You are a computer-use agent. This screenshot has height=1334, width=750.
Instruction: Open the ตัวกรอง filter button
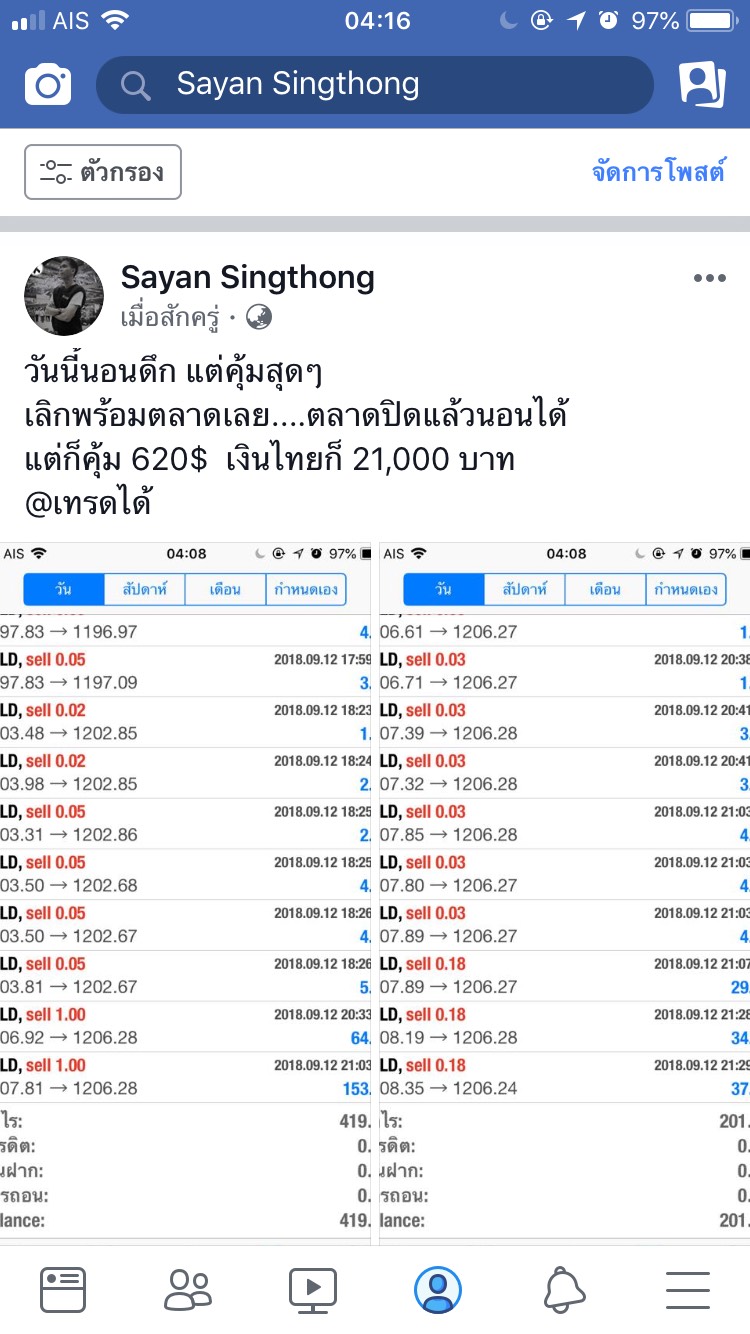tap(103, 172)
